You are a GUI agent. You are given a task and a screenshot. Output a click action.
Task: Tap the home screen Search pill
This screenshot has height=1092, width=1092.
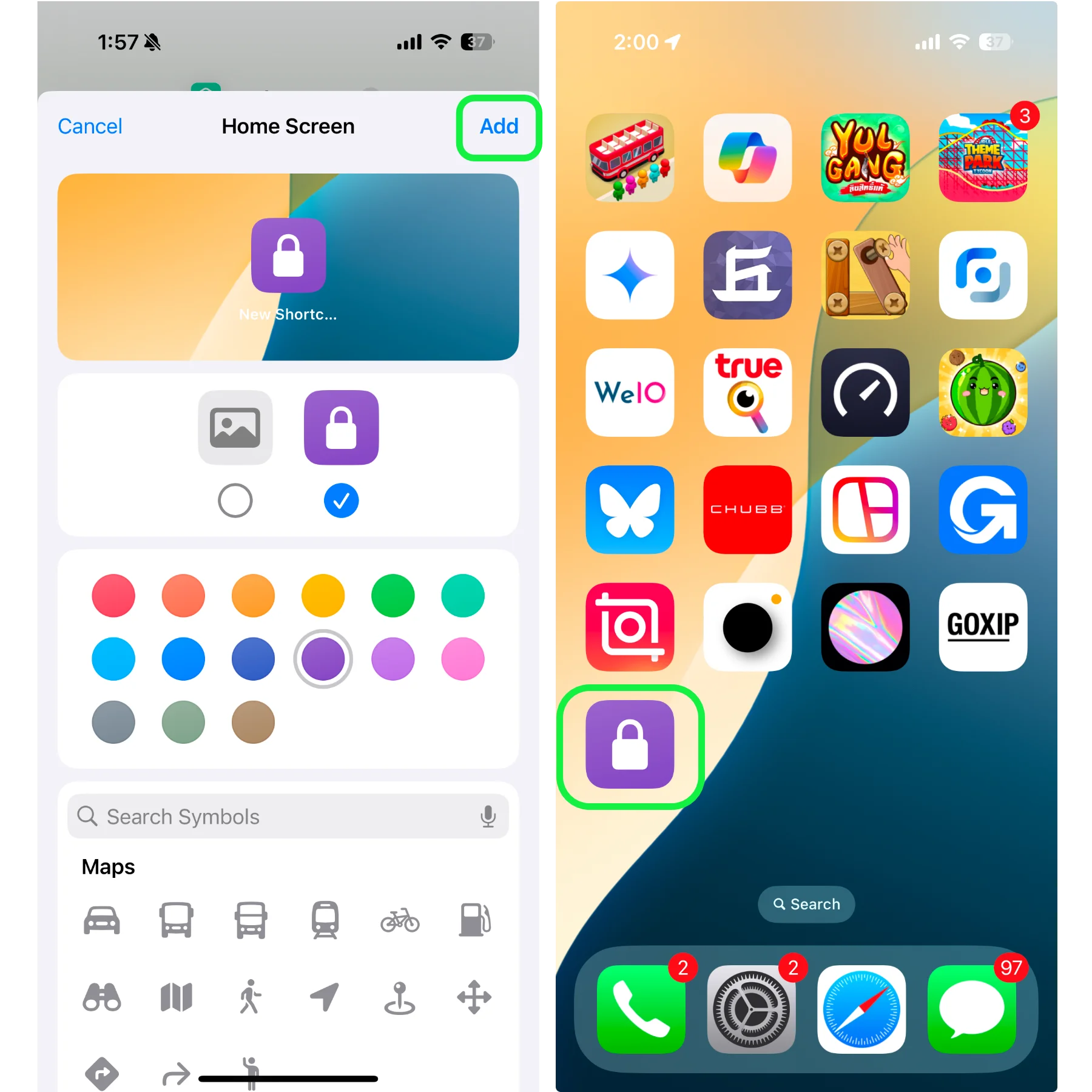pos(806,905)
